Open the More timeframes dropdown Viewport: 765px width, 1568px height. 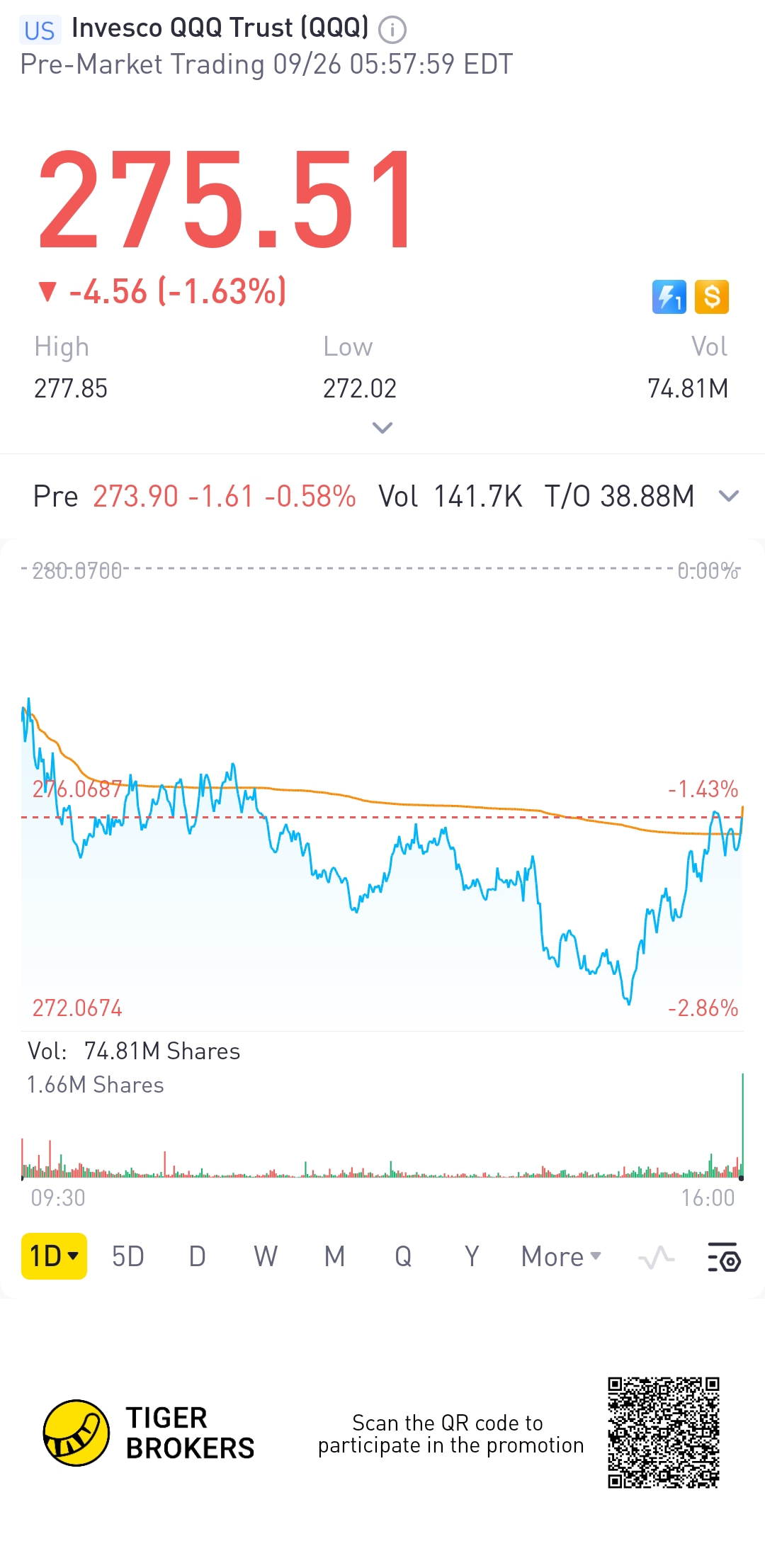click(x=561, y=1256)
